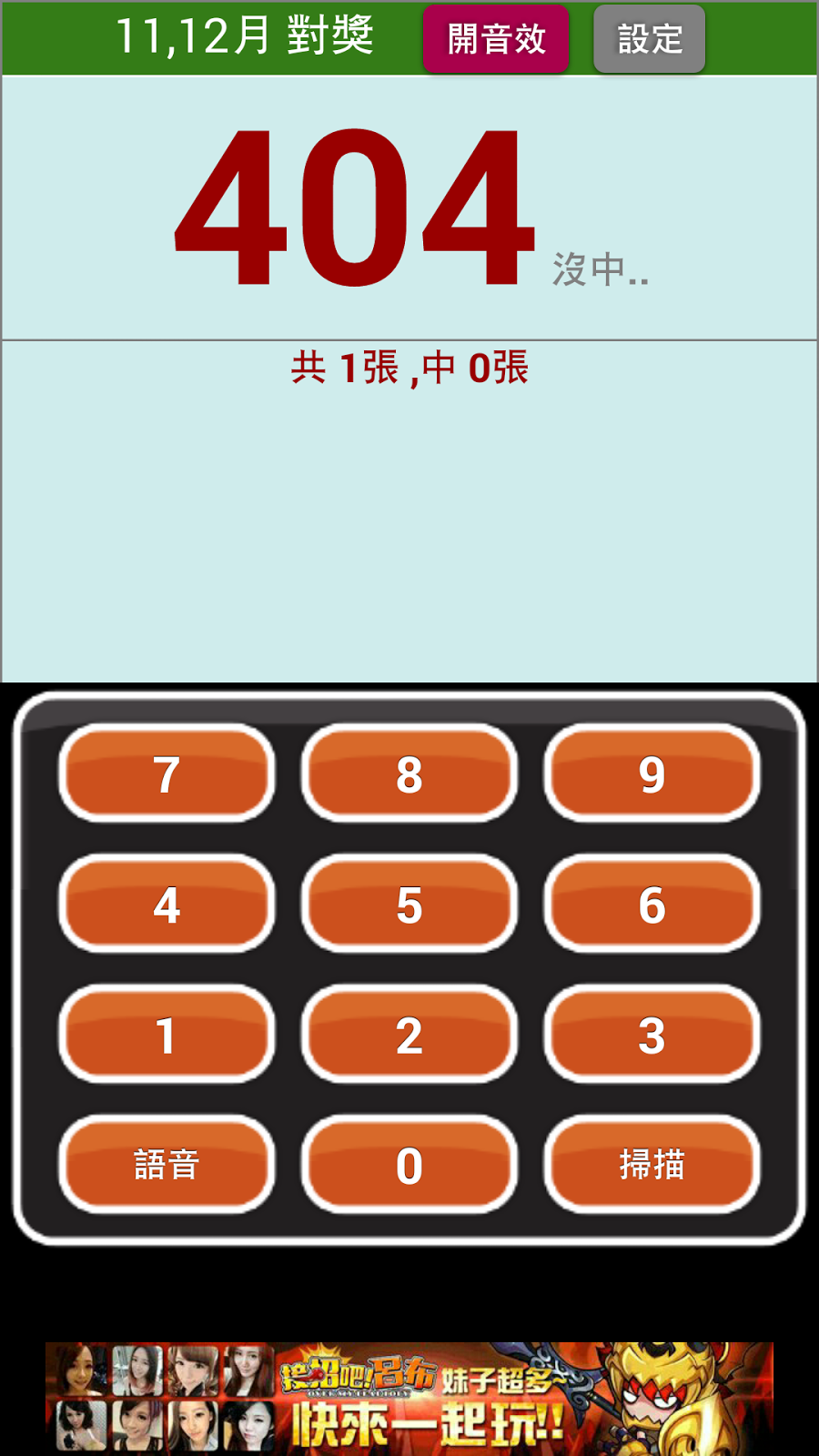
Task: Tap keypad number 4
Action: (167, 905)
